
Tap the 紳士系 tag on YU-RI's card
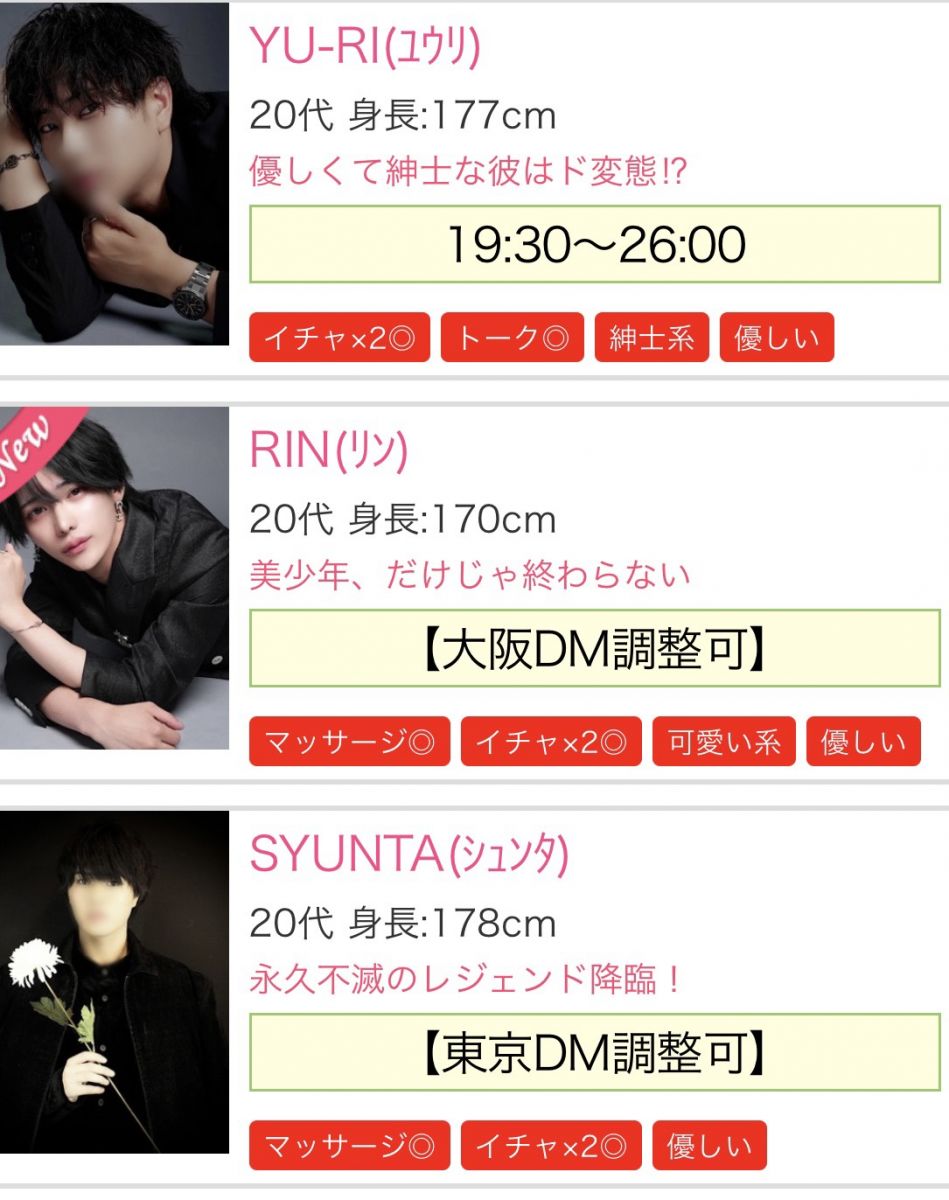(651, 339)
